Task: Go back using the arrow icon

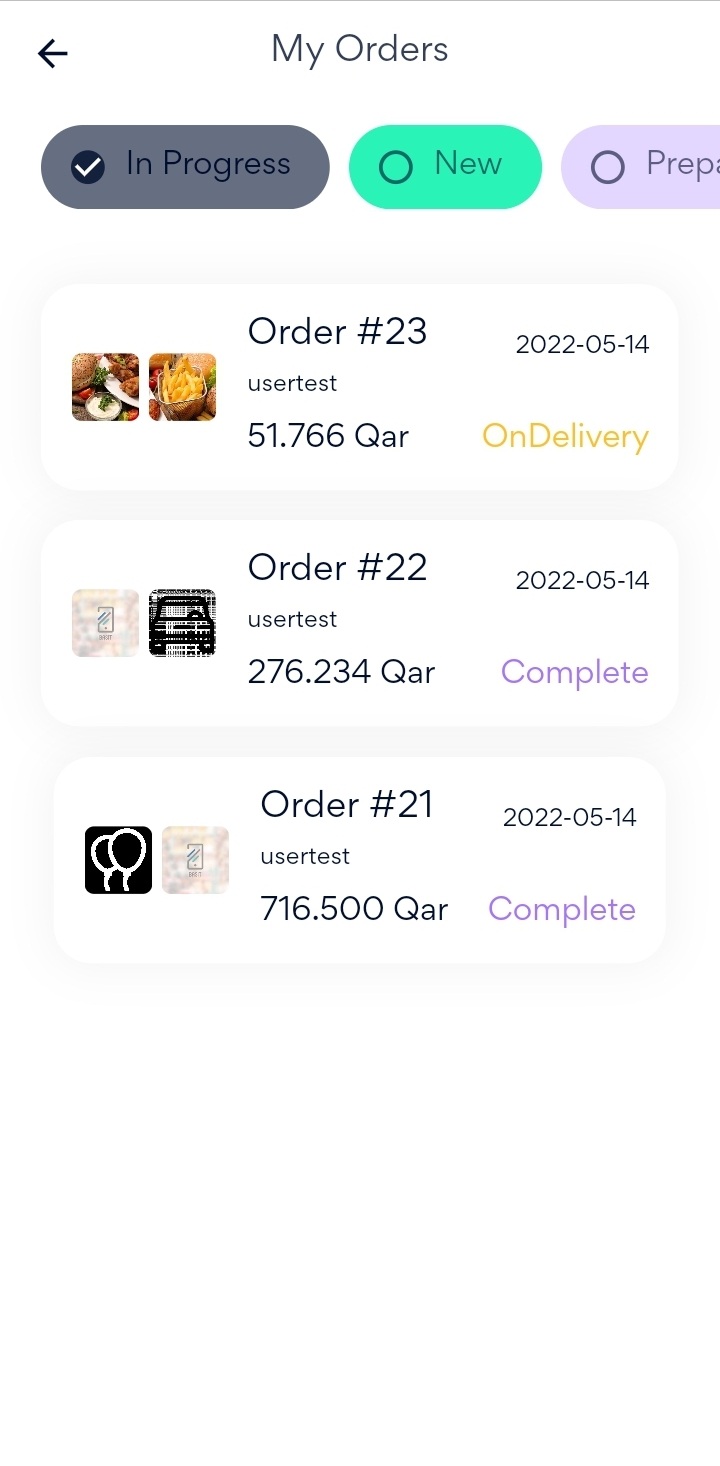Action: click(53, 53)
